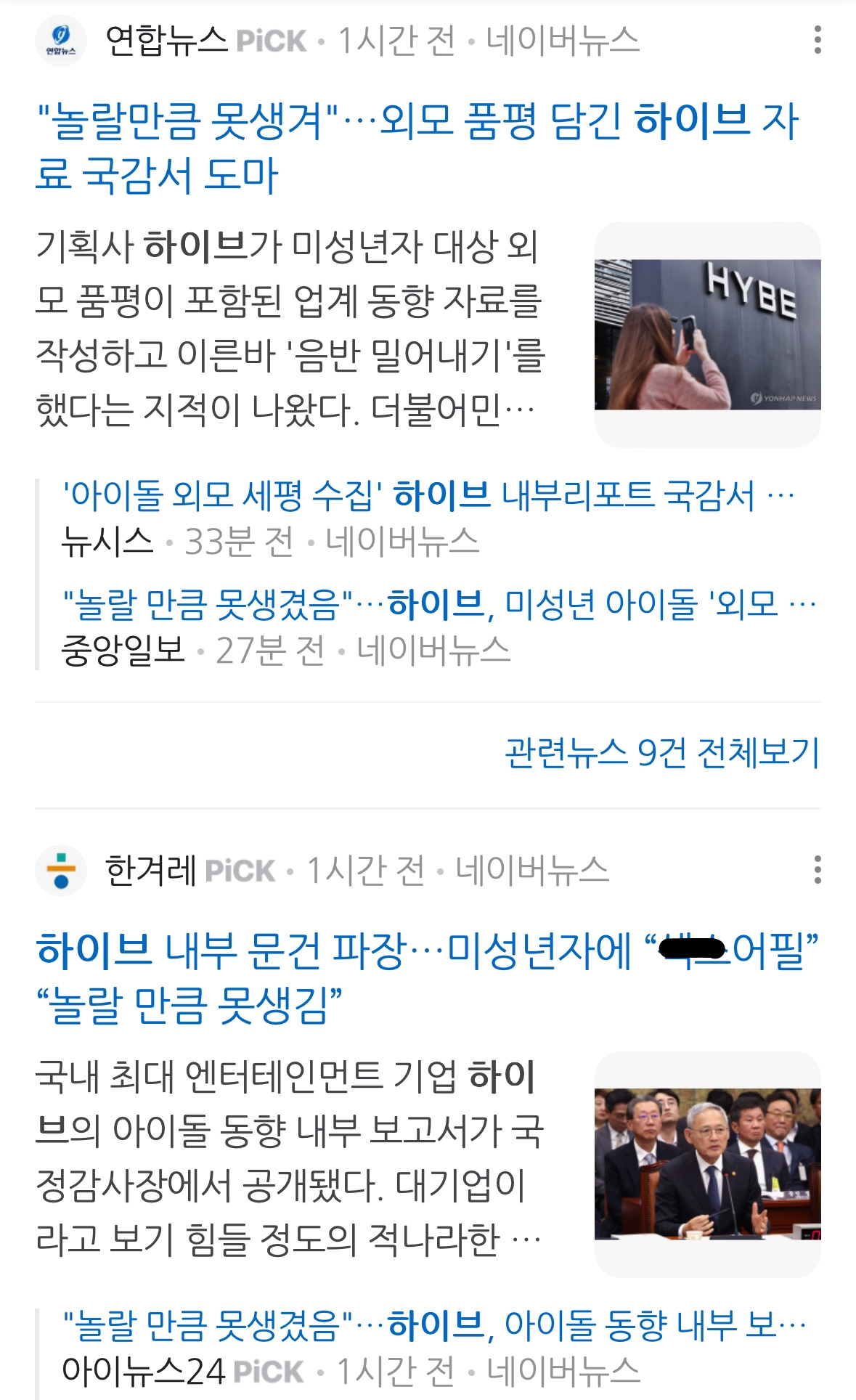Open overflow menu for 한겨레 article
Image resolution: width=856 pixels, height=1400 pixels.
pos(818,869)
